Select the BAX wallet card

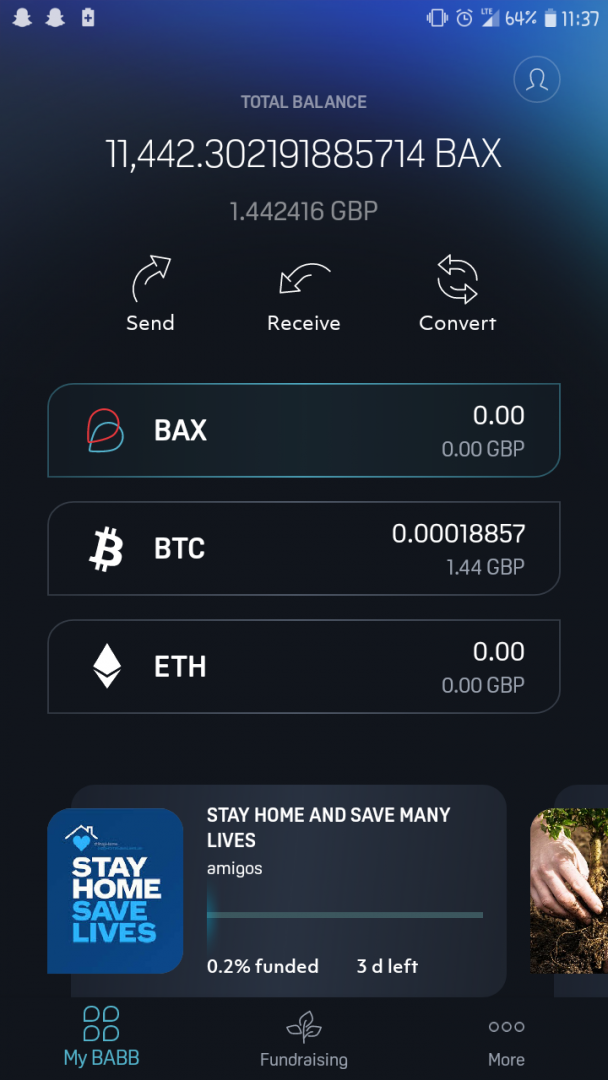[x=304, y=430]
